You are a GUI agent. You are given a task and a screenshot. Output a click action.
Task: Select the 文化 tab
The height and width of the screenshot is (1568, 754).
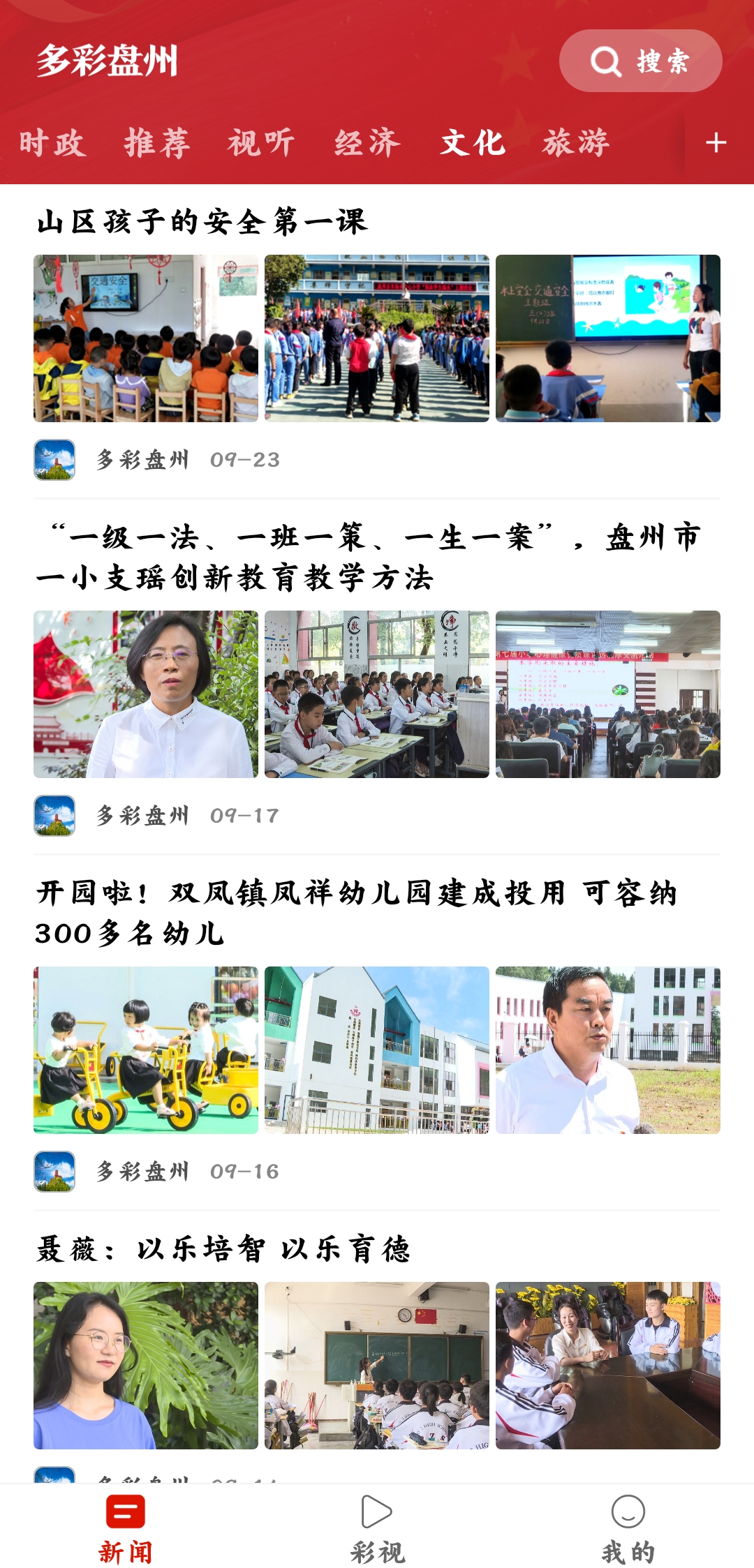[x=473, y=144]
